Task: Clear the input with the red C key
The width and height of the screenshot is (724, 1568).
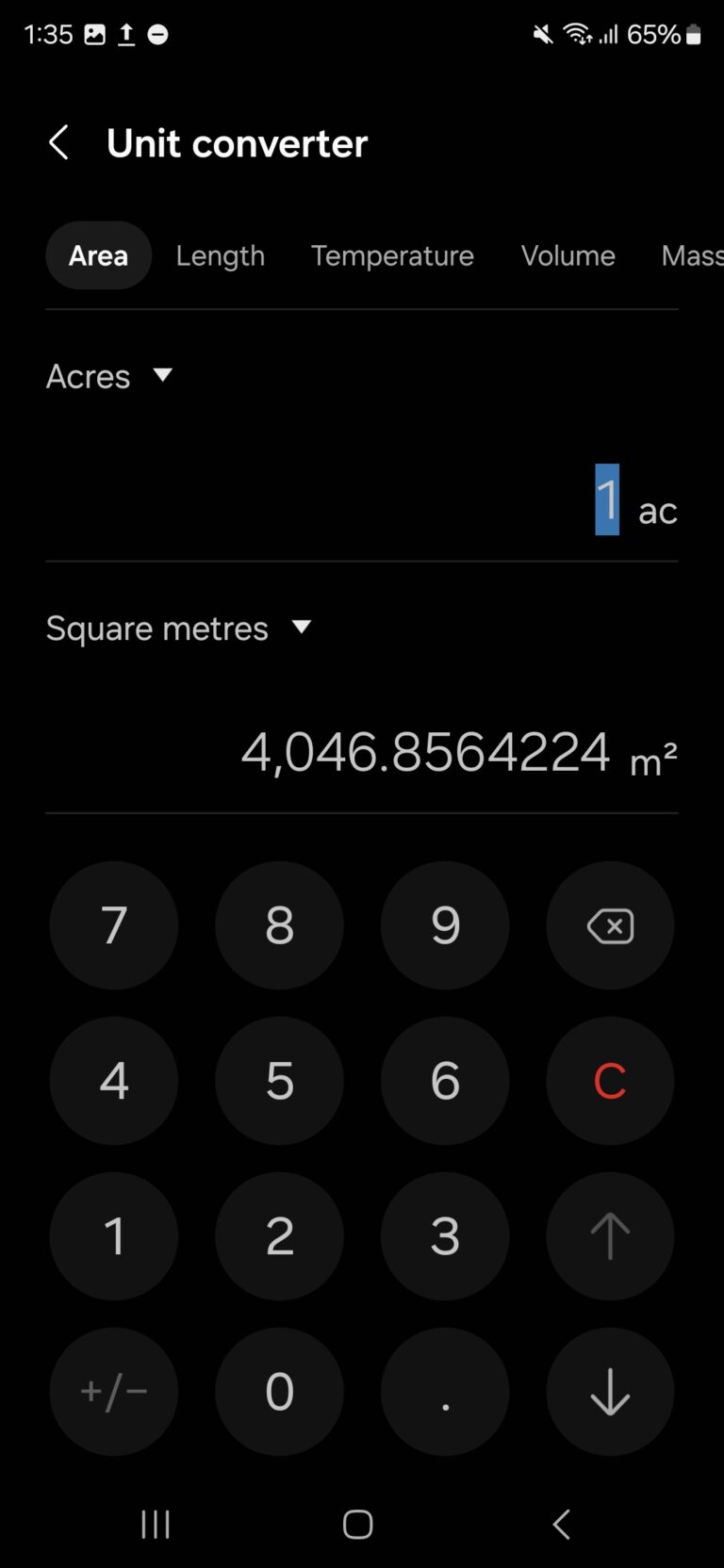Action: click(x=610, y=1081)
